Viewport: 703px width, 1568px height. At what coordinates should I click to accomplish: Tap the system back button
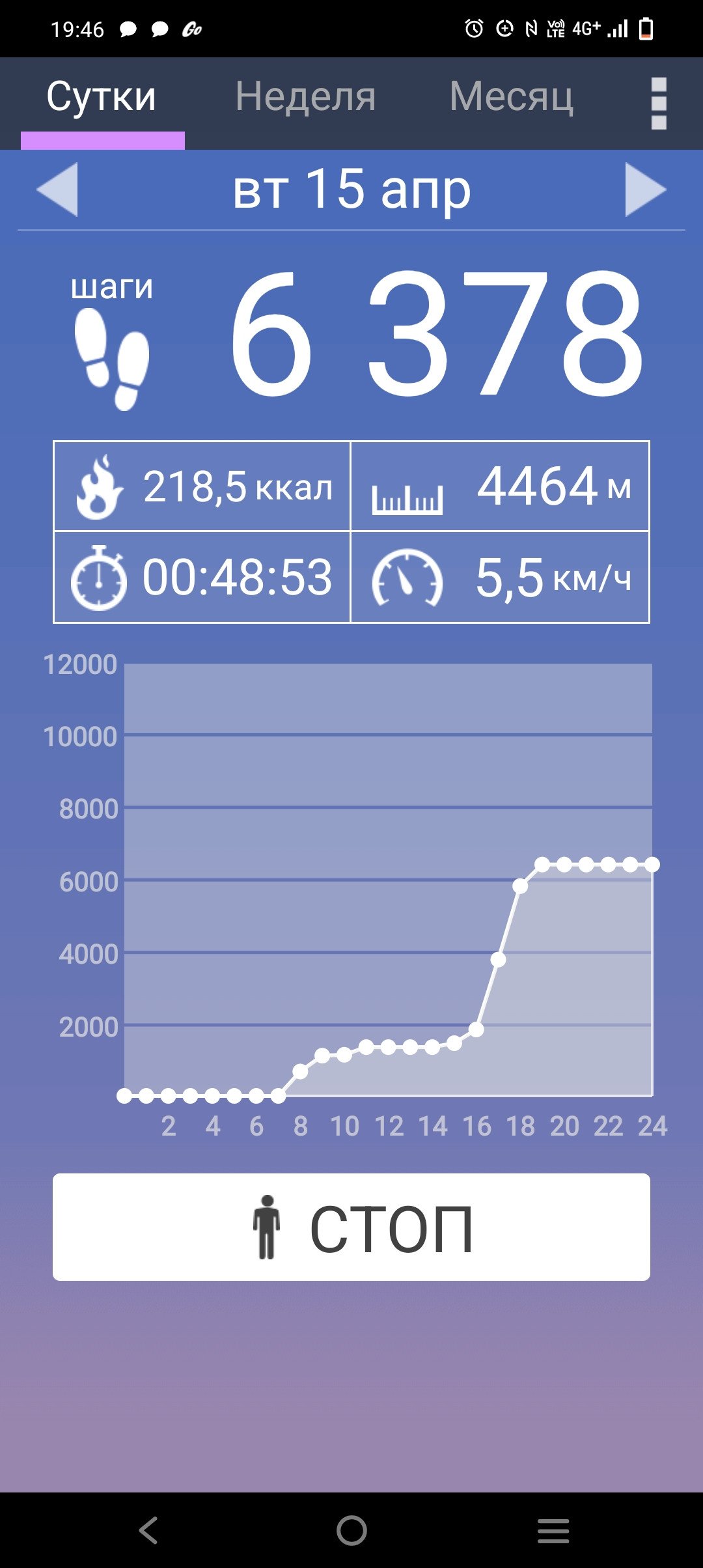(x=149, y=1530)
